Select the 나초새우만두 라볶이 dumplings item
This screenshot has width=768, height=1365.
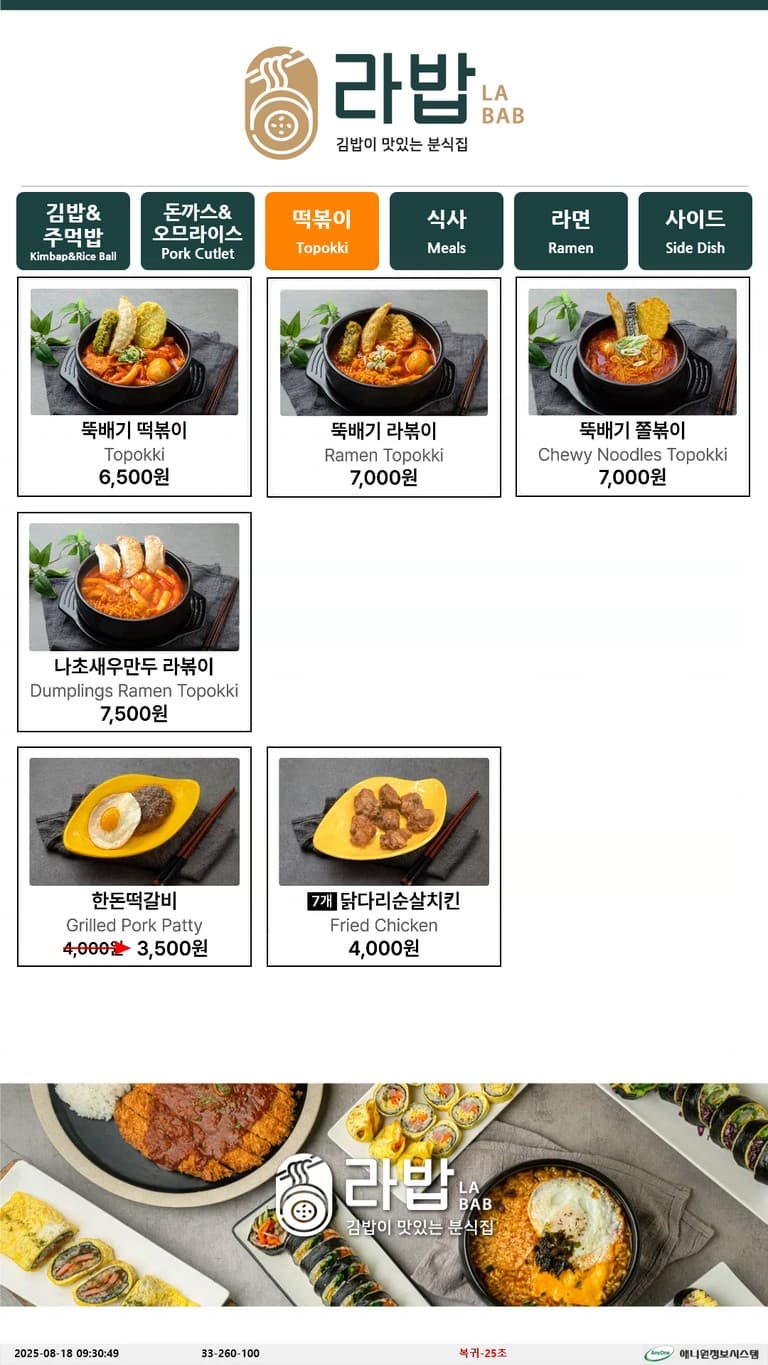tap(133, 622)
